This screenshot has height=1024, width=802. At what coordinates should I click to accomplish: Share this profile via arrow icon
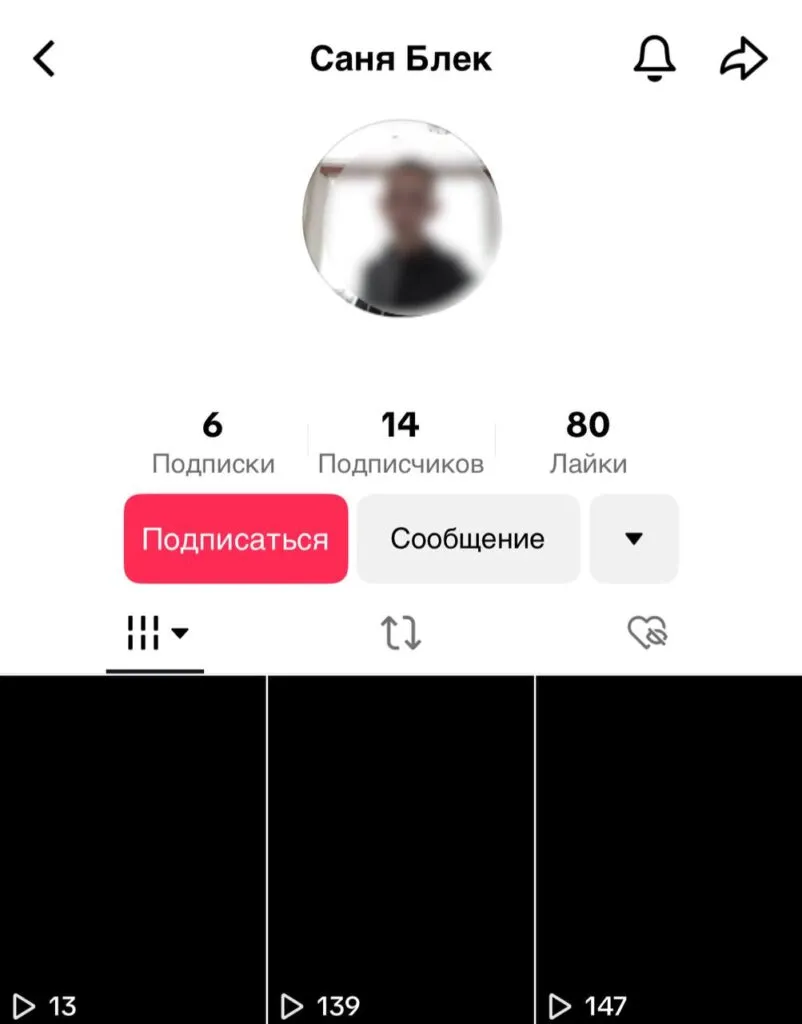click(x=743, y=60)
